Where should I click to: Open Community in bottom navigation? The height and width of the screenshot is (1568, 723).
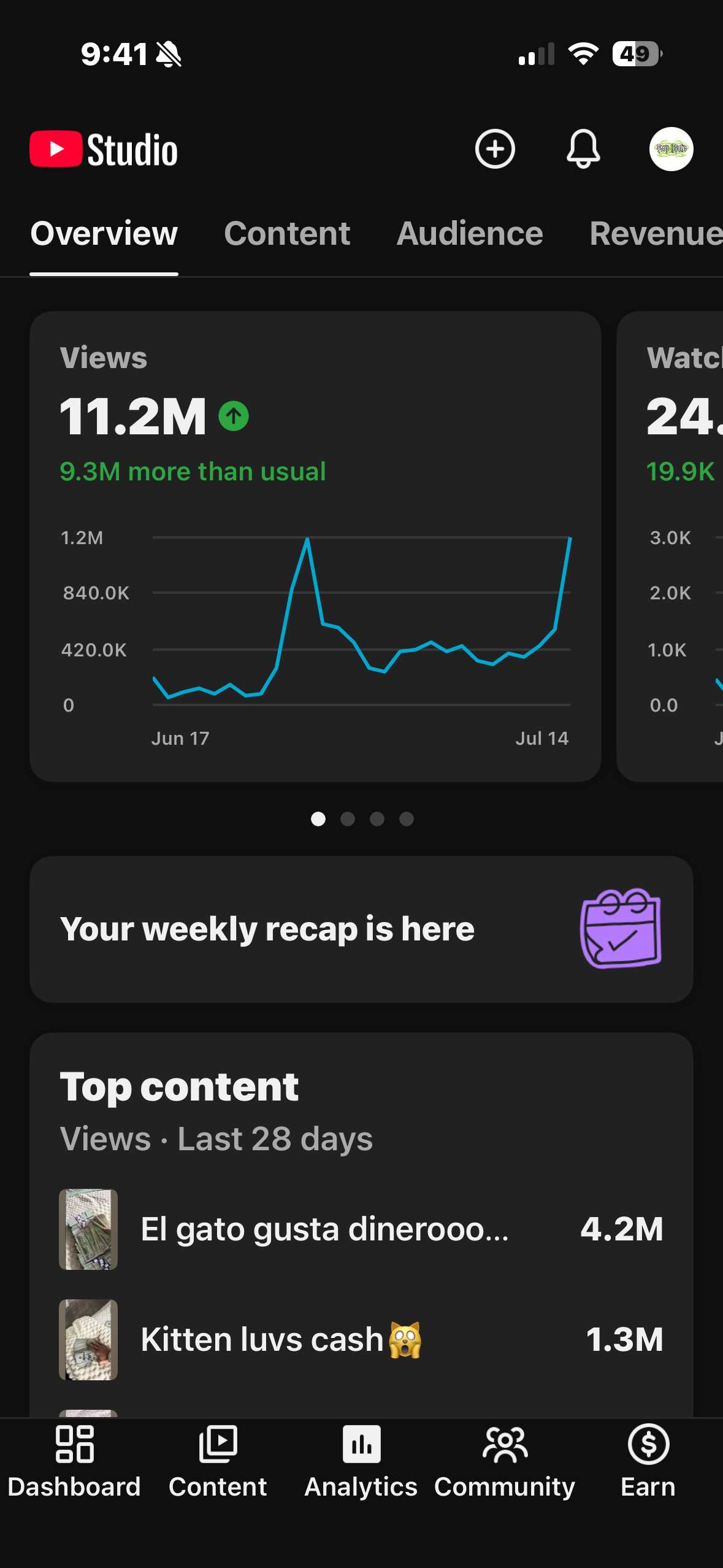click(x=505, y=1462)
